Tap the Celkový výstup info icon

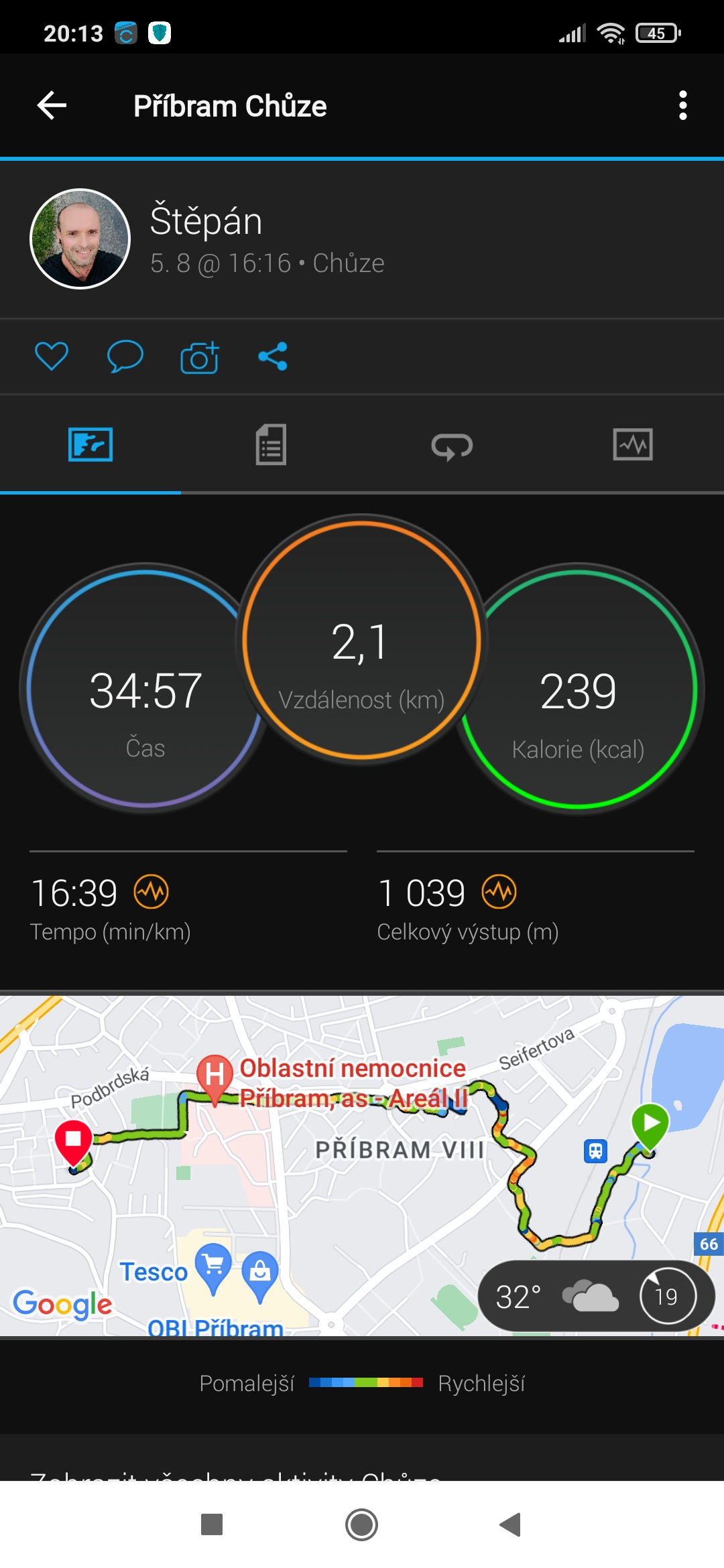499,892
